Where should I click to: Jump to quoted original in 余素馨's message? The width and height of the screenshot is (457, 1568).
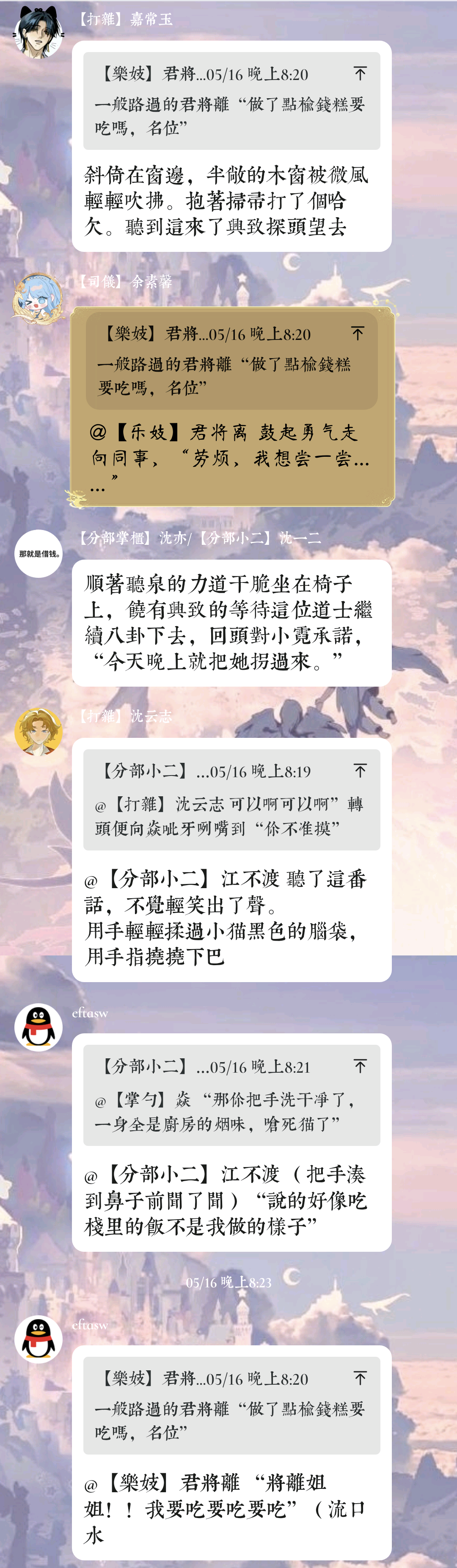click(357, 333)
